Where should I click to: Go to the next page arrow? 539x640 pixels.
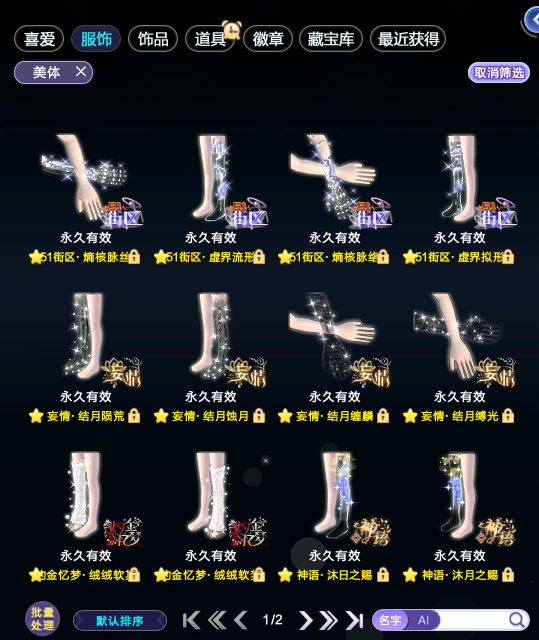tap(306, 620)
